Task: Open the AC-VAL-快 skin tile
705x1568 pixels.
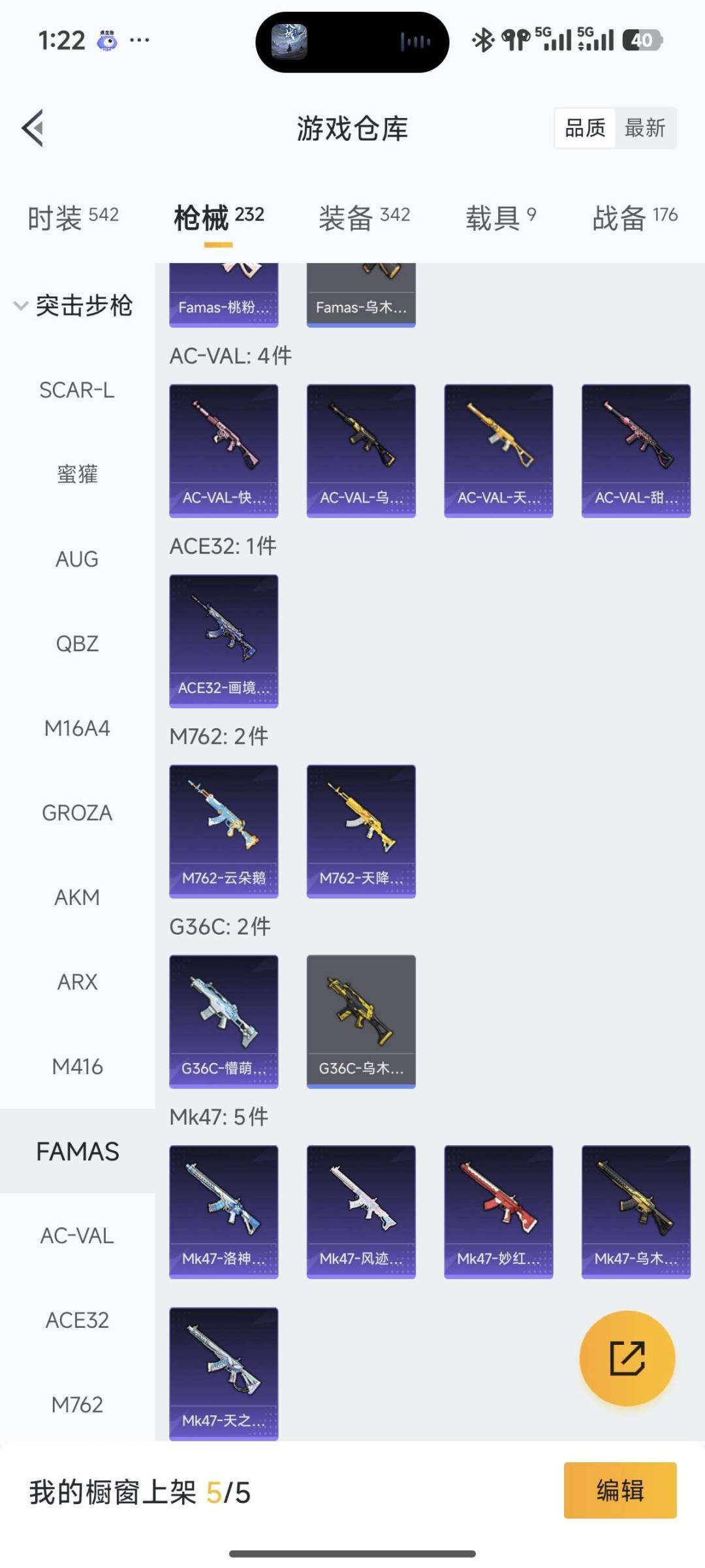Action: 224,450
